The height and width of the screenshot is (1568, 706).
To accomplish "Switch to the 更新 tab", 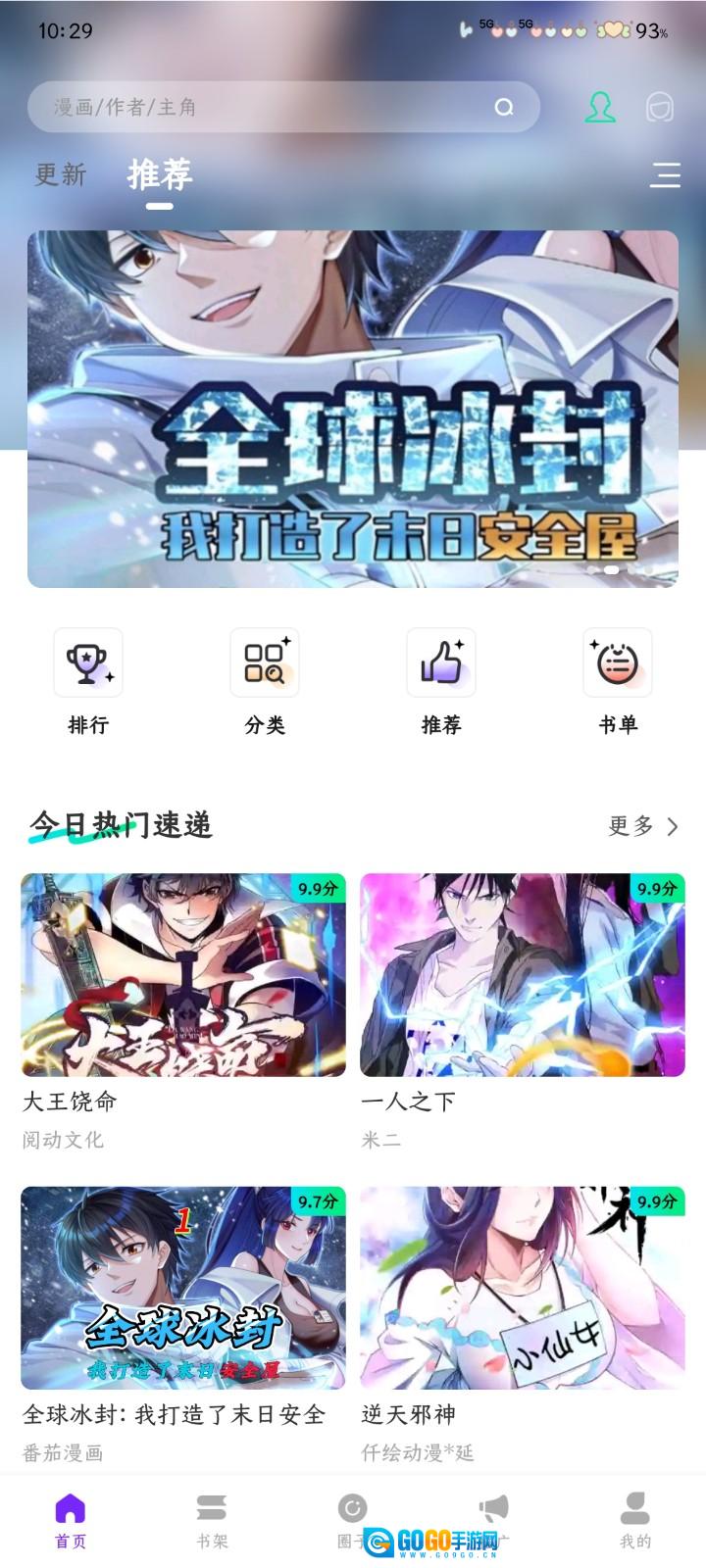I will 59,174.
